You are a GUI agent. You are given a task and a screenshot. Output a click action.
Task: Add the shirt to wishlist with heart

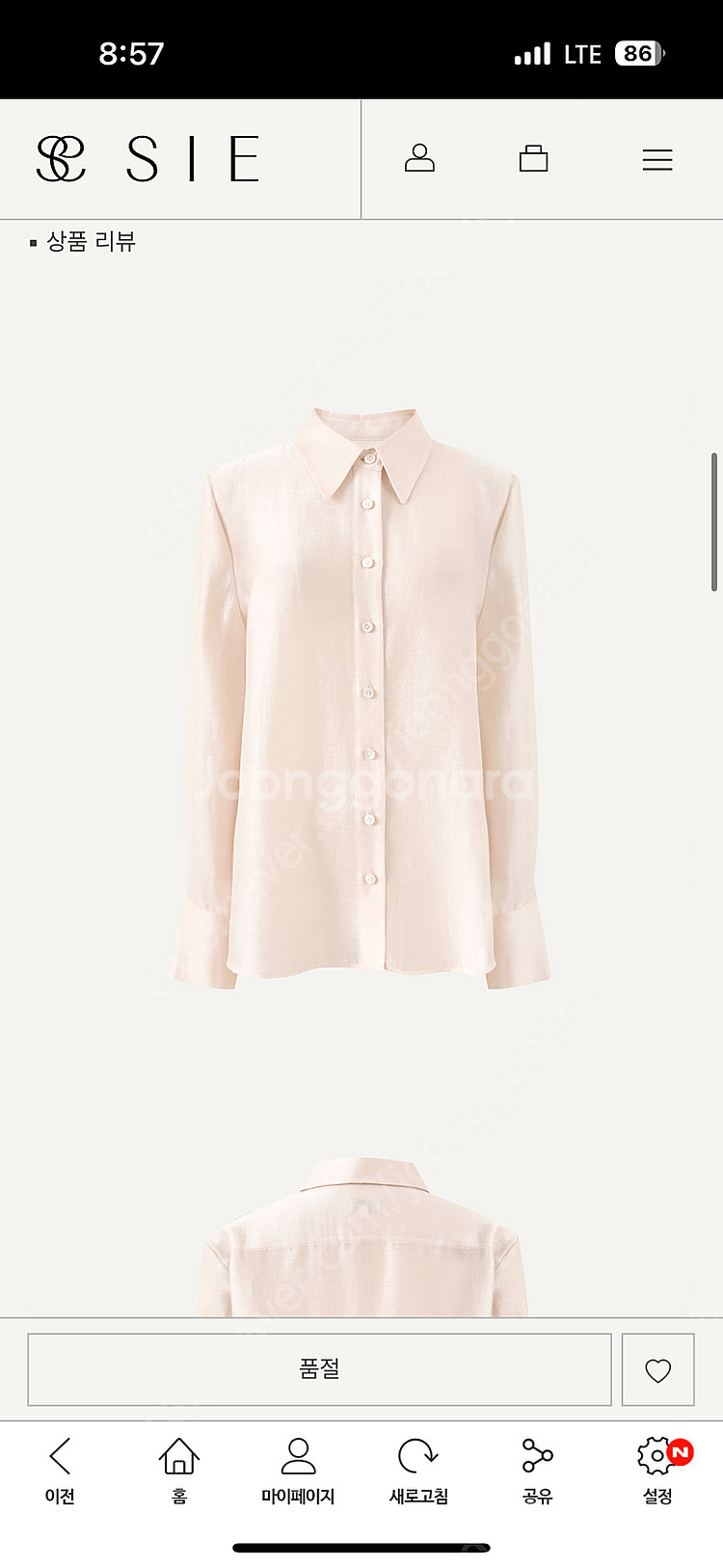[x=657, y=1370]
